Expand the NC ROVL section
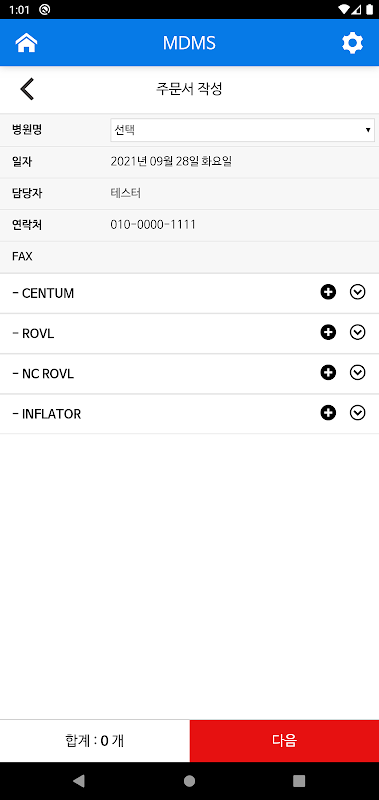 [x=358, y=373]
